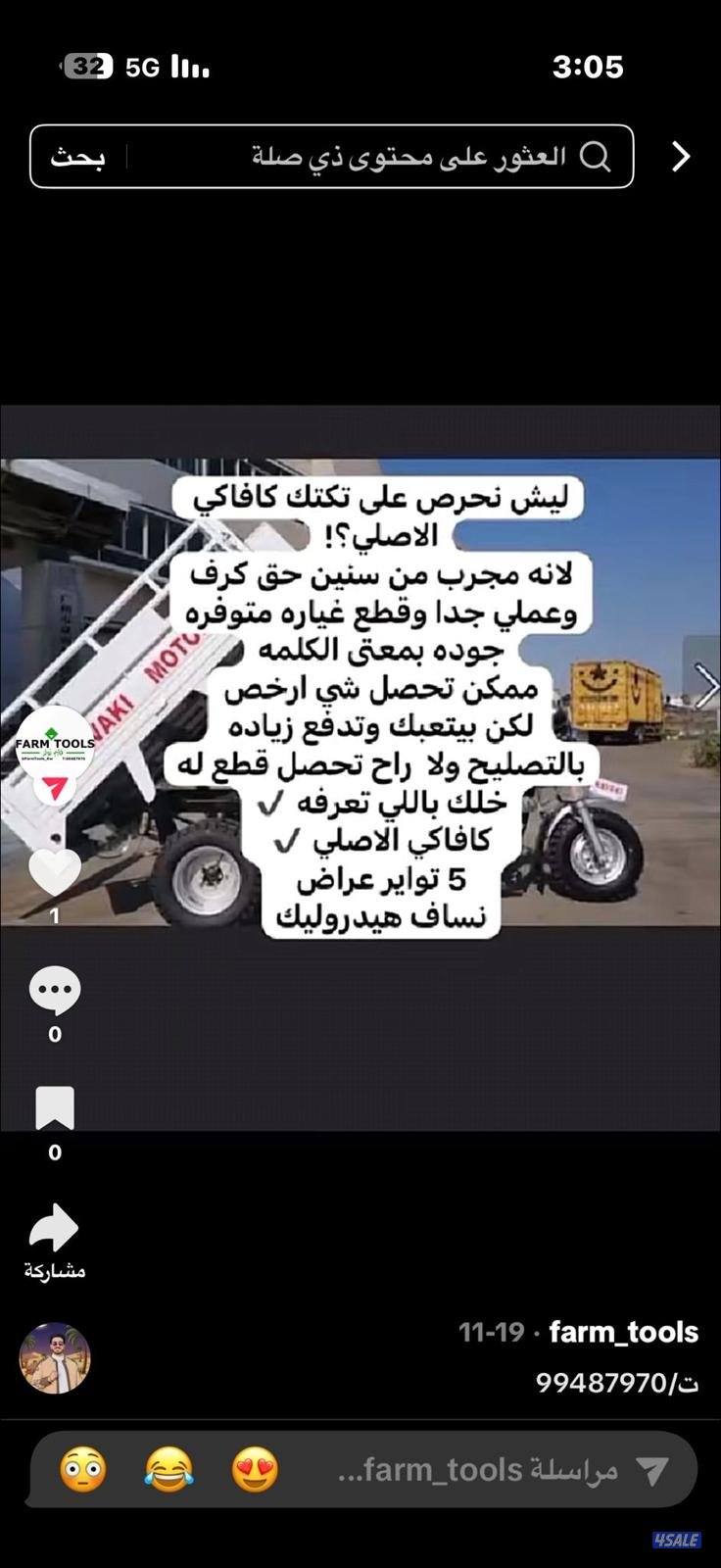Tap the 11-19 post date

[x=493, y=1331]
